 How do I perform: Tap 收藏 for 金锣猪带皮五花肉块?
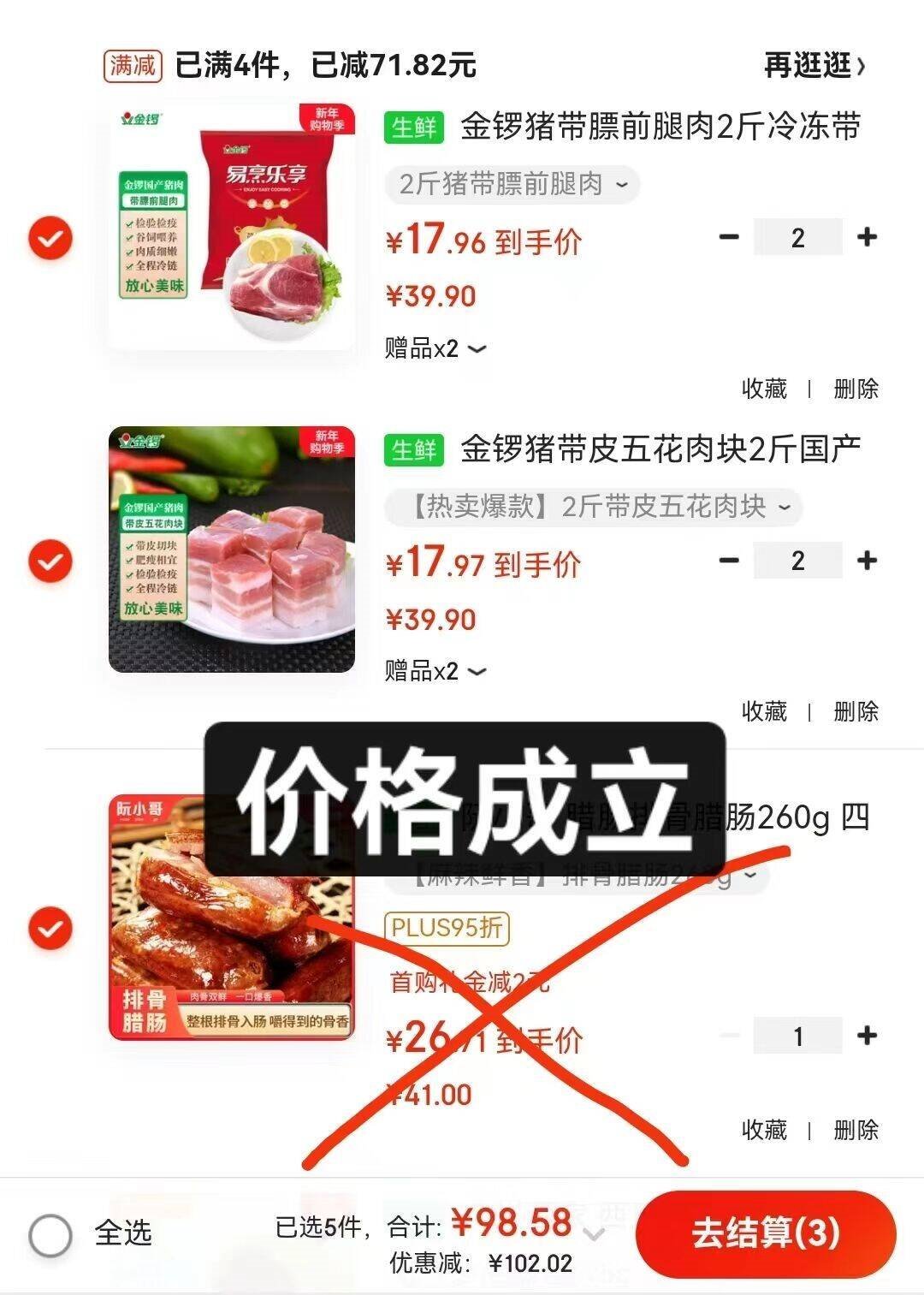coord(764,711)
